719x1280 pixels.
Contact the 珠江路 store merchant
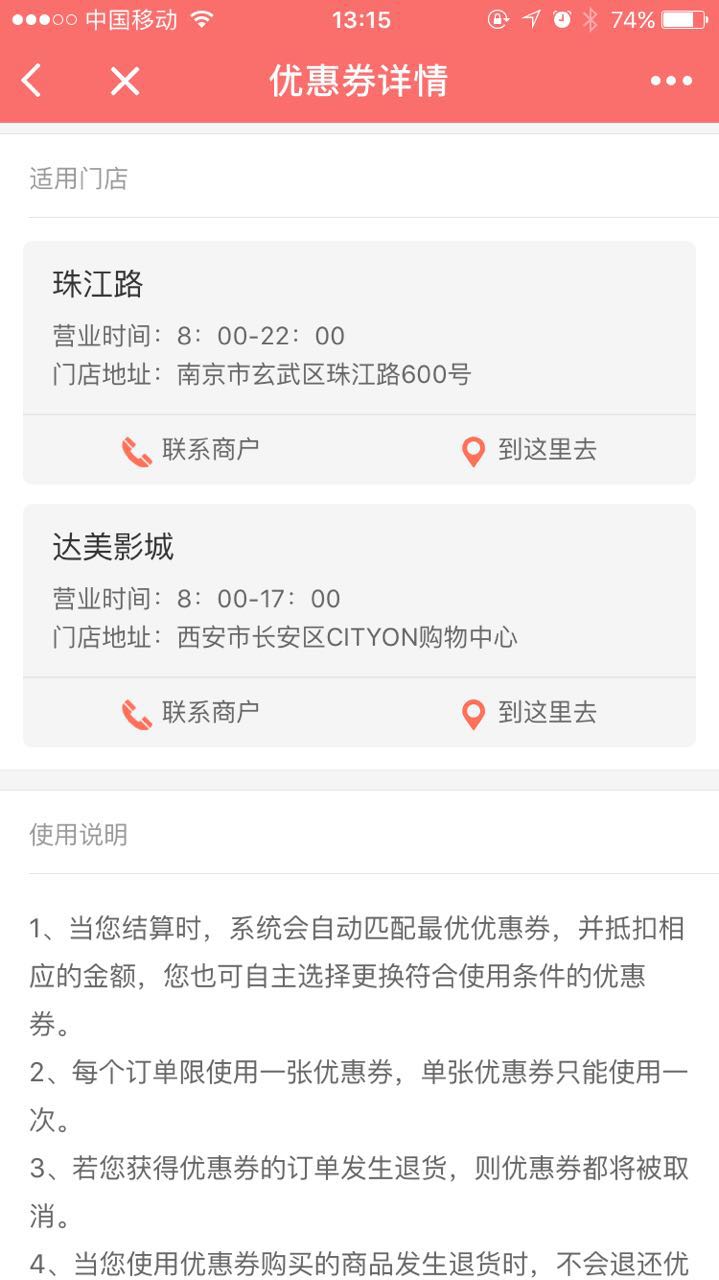(190, 450)
